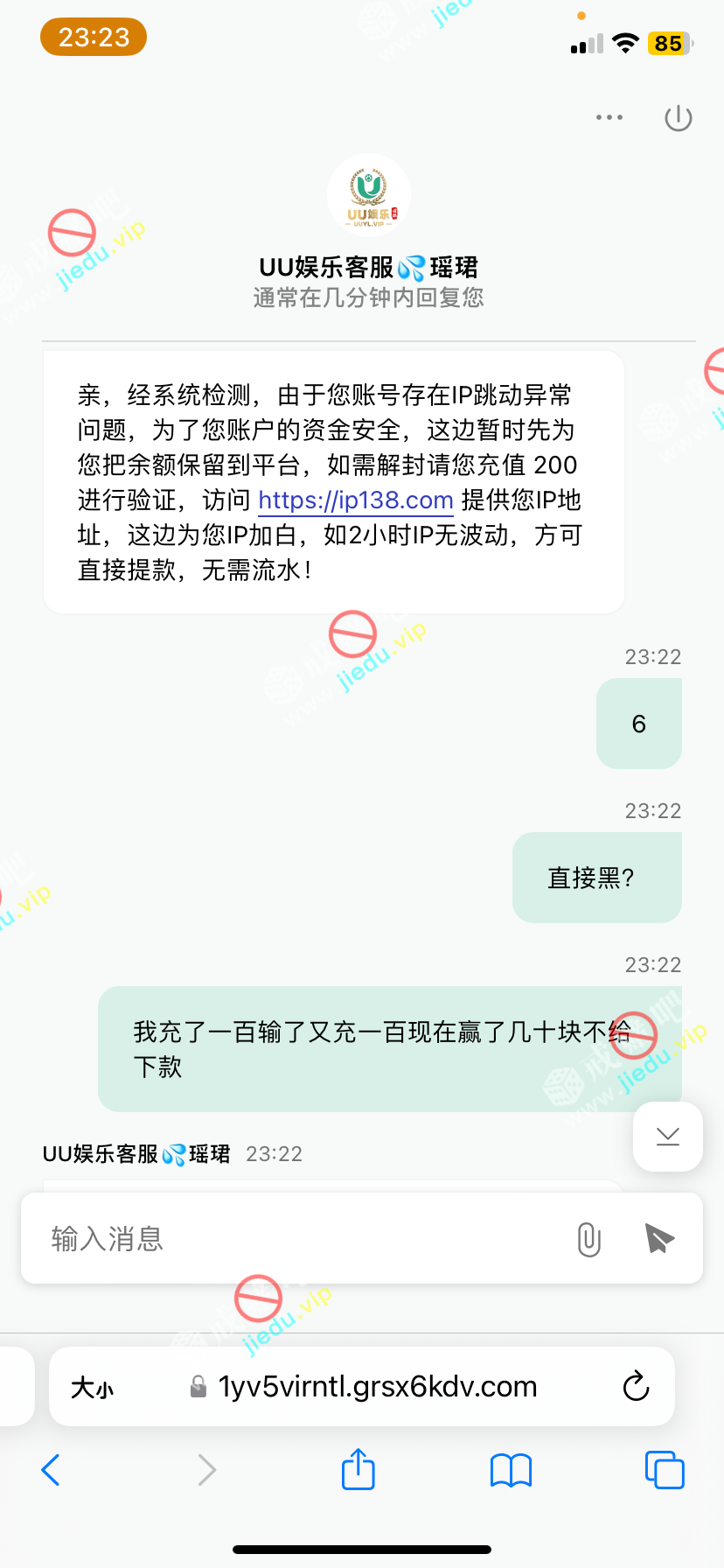Share this page from Safari toolbar
The image size is (724, 1568).
coord(358,1470)
